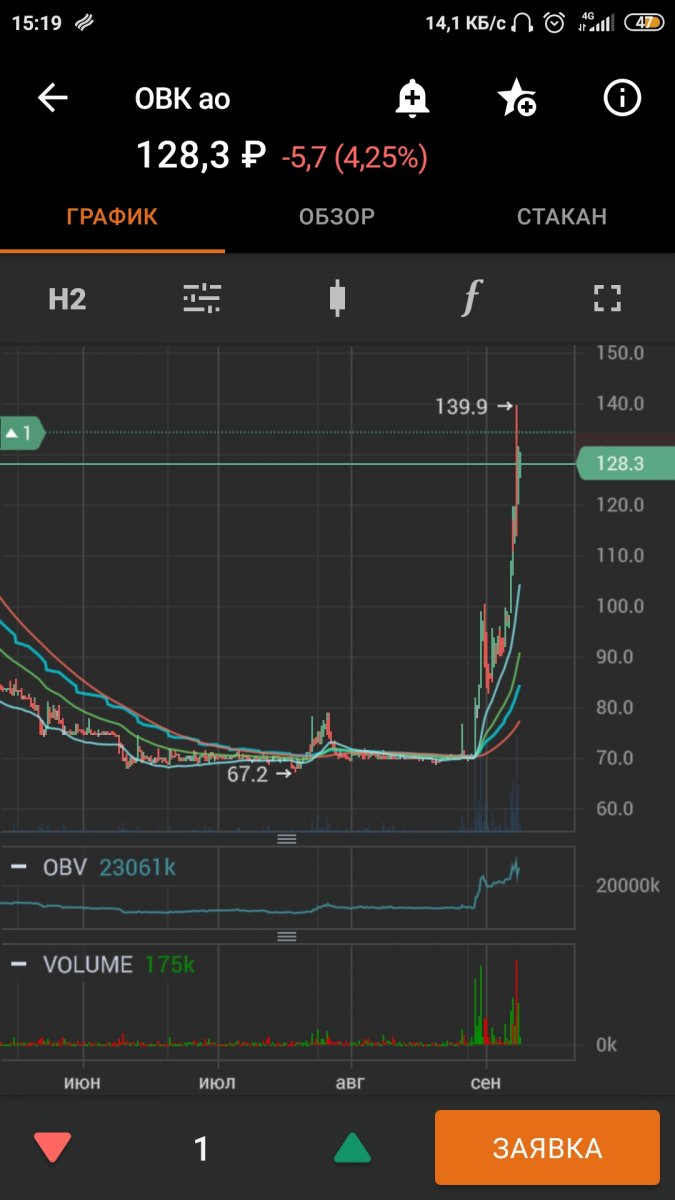Select the ГРАФИК tab

click(x=112, y=217)
